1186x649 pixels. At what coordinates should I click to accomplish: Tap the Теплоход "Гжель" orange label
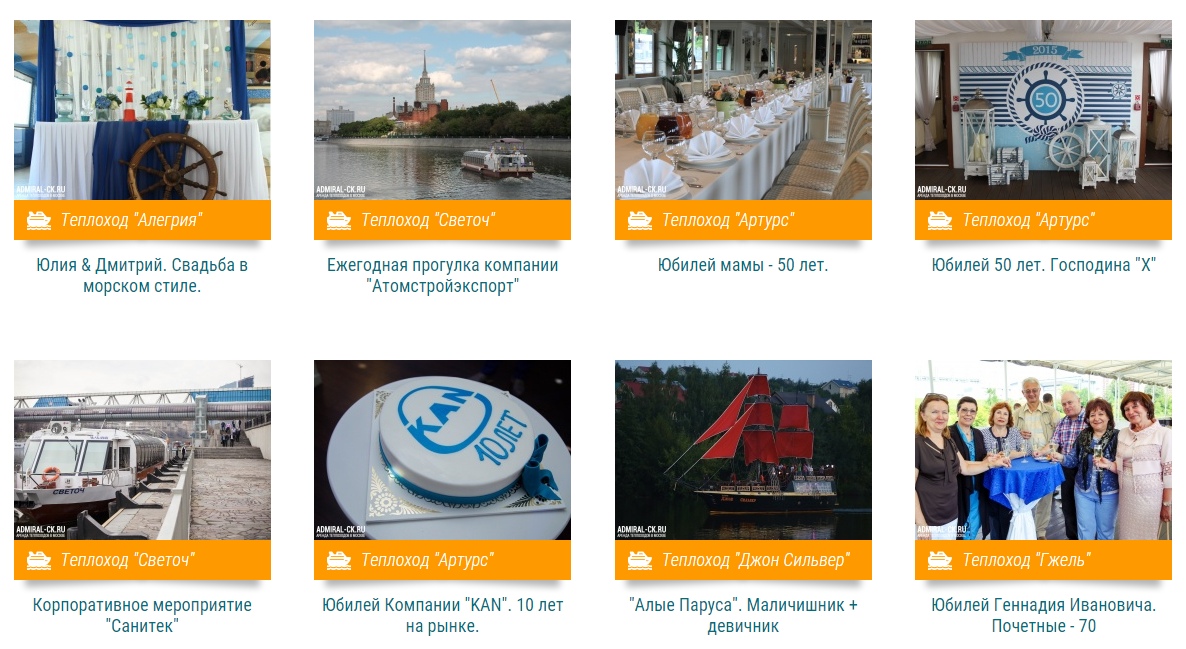point(1043,560)
